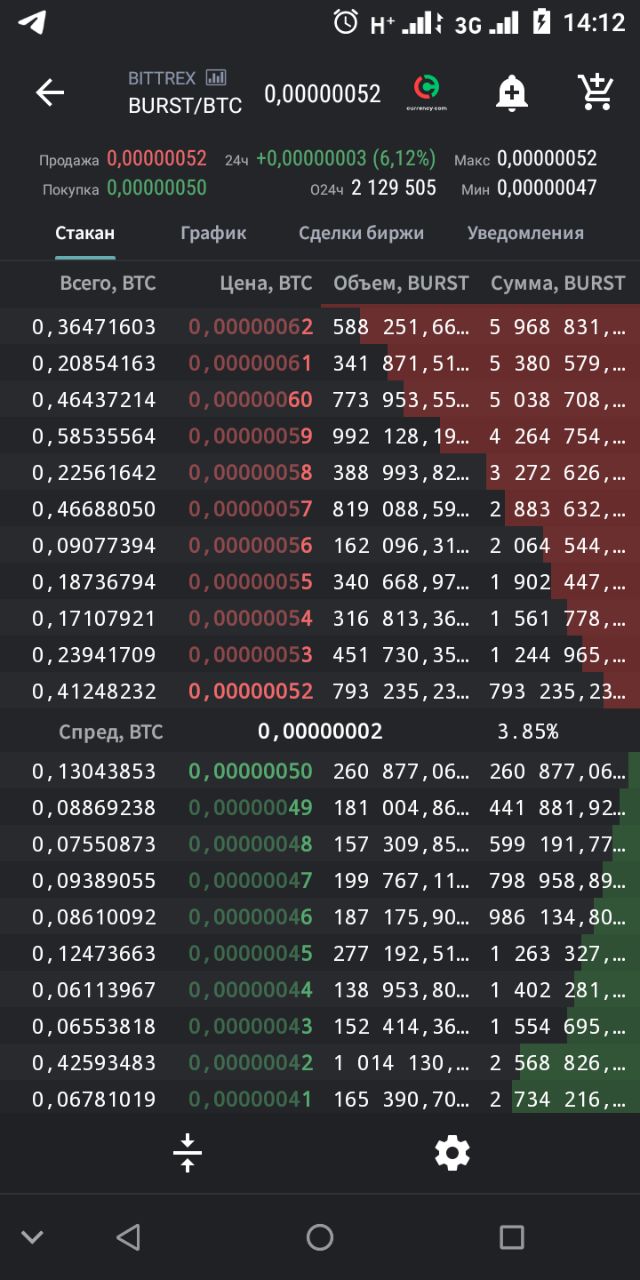
Task: Open the Уведомления tab
Action: pos(525,233)
